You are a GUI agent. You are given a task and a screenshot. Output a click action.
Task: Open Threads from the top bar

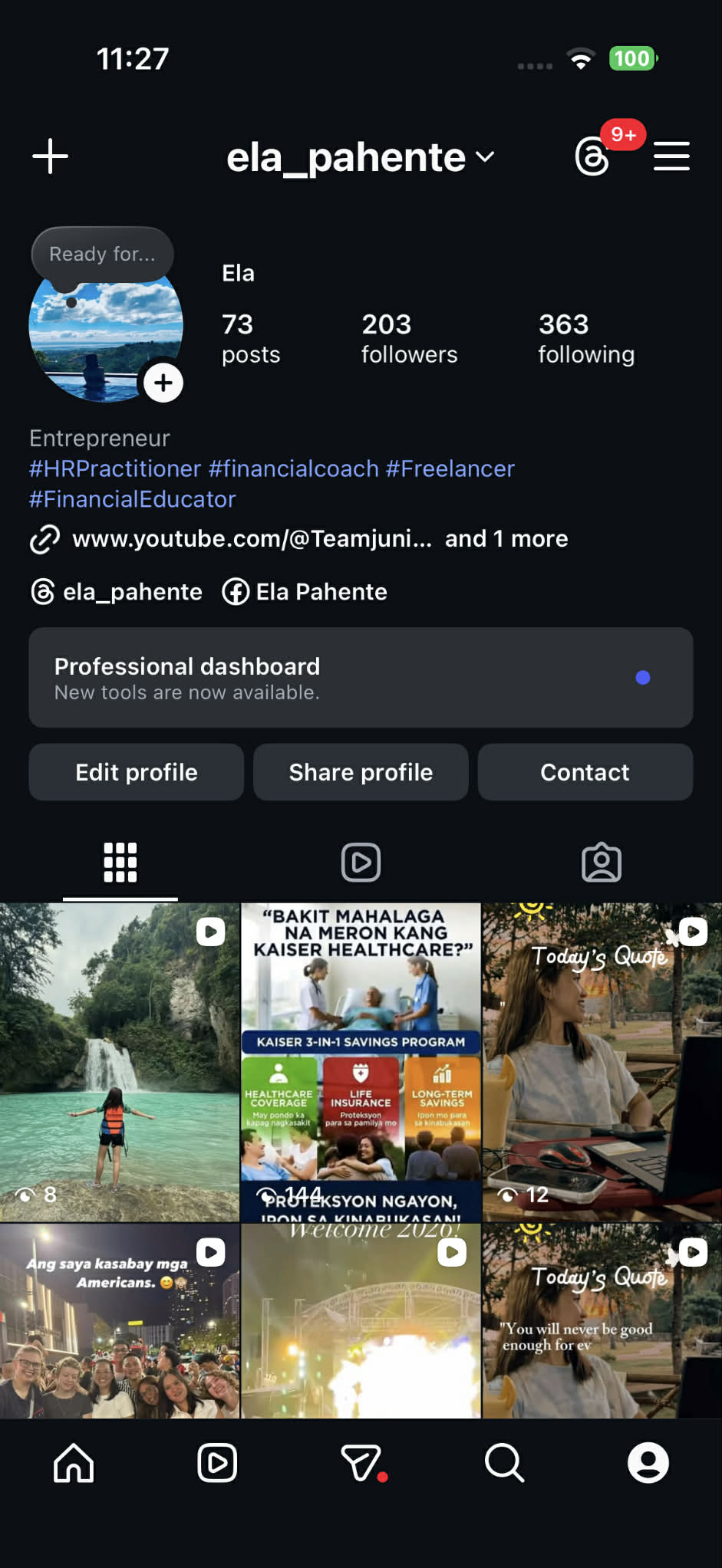592,156
